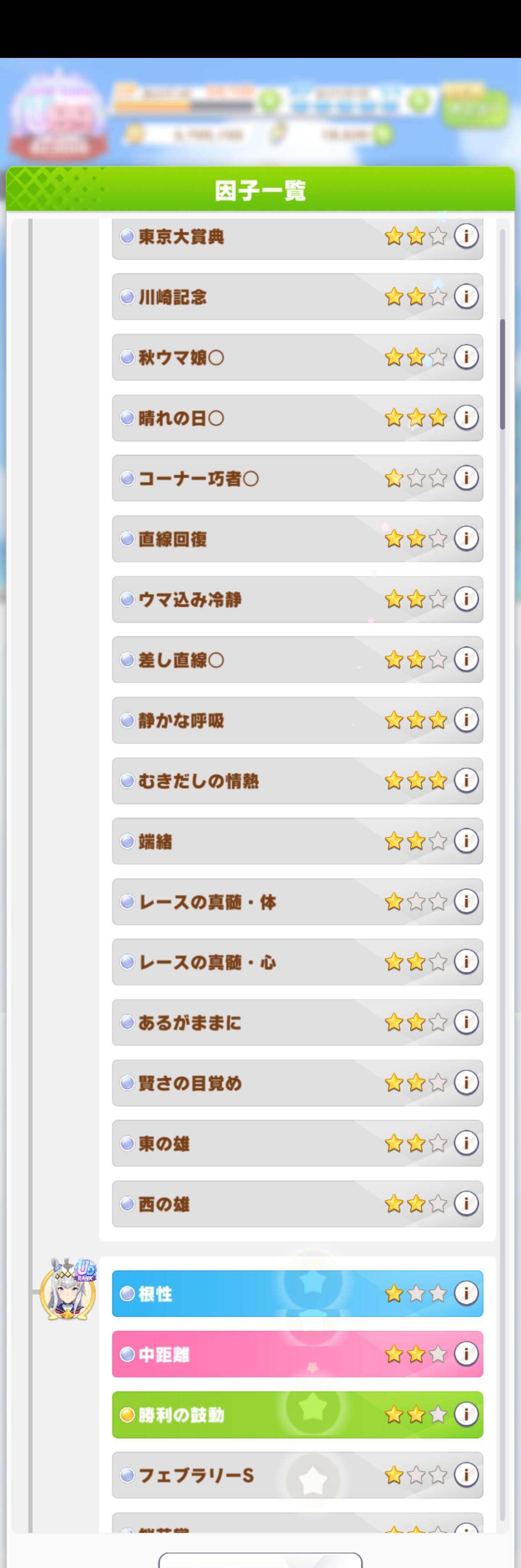Open コーナー巧者○ info button
521x1568 pixels.
(x=466, y=478)
